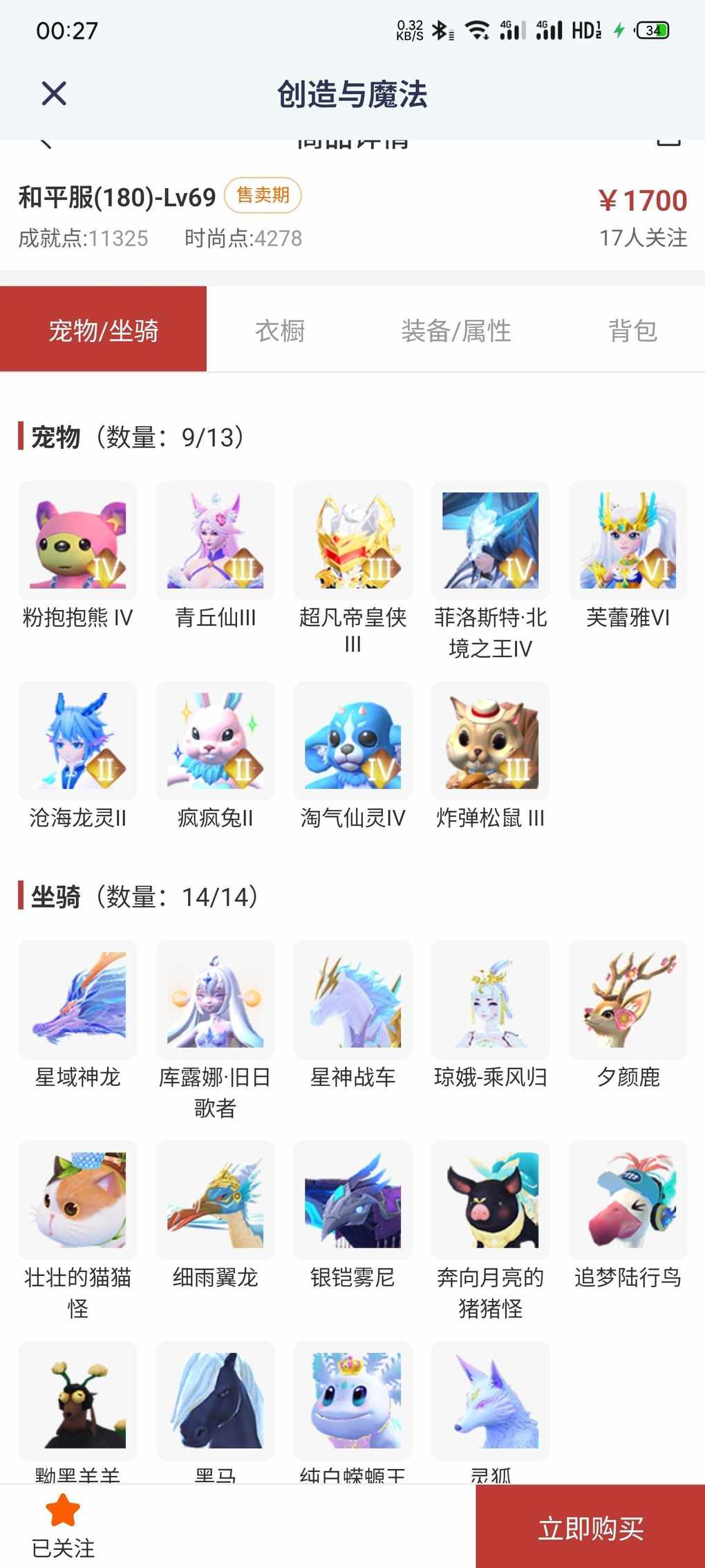Switch to the 衣橱 tab
The image size is (705, 1568).
pos(280,331)
